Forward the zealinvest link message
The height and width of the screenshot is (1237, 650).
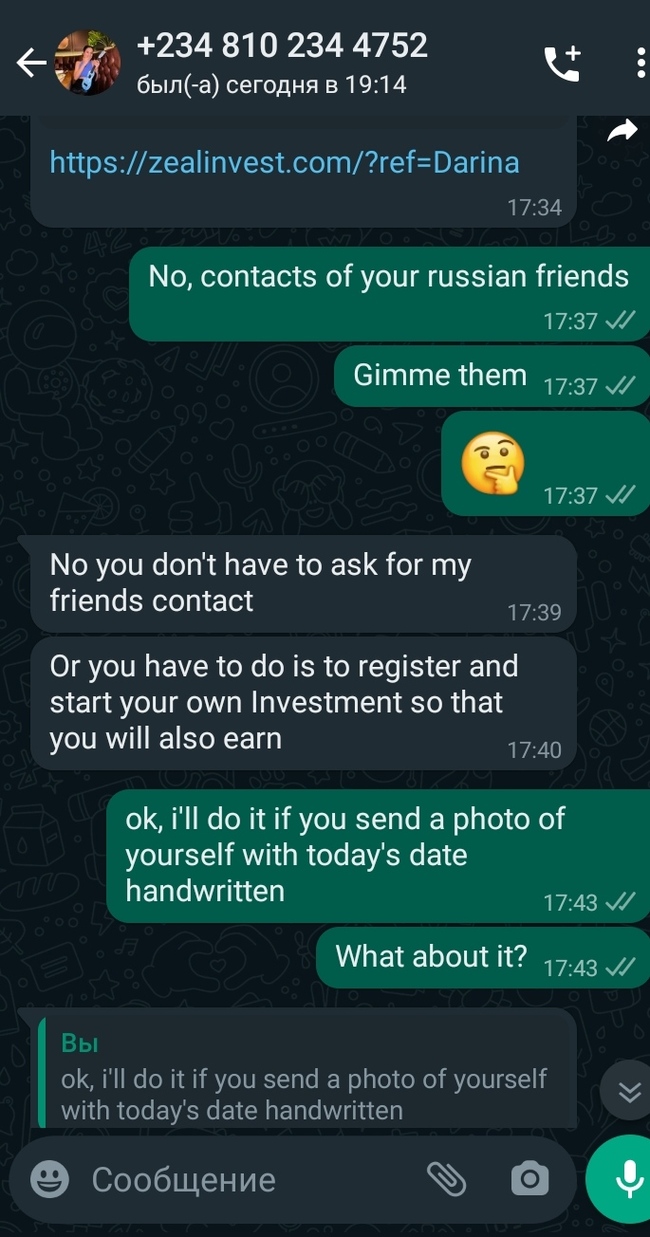pos(622,131)
